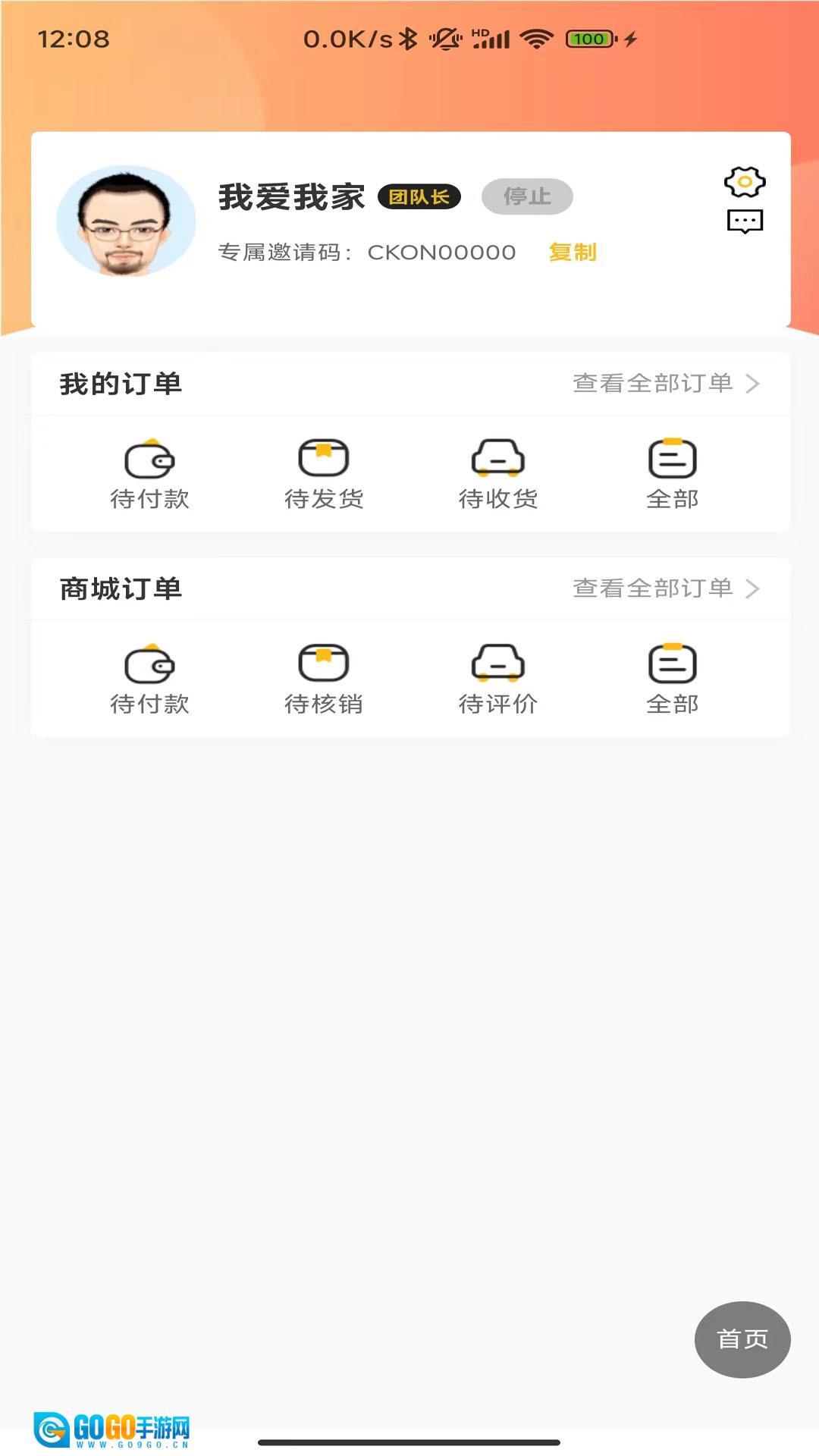Open settings via the gear icon

[x=745, y=182]
